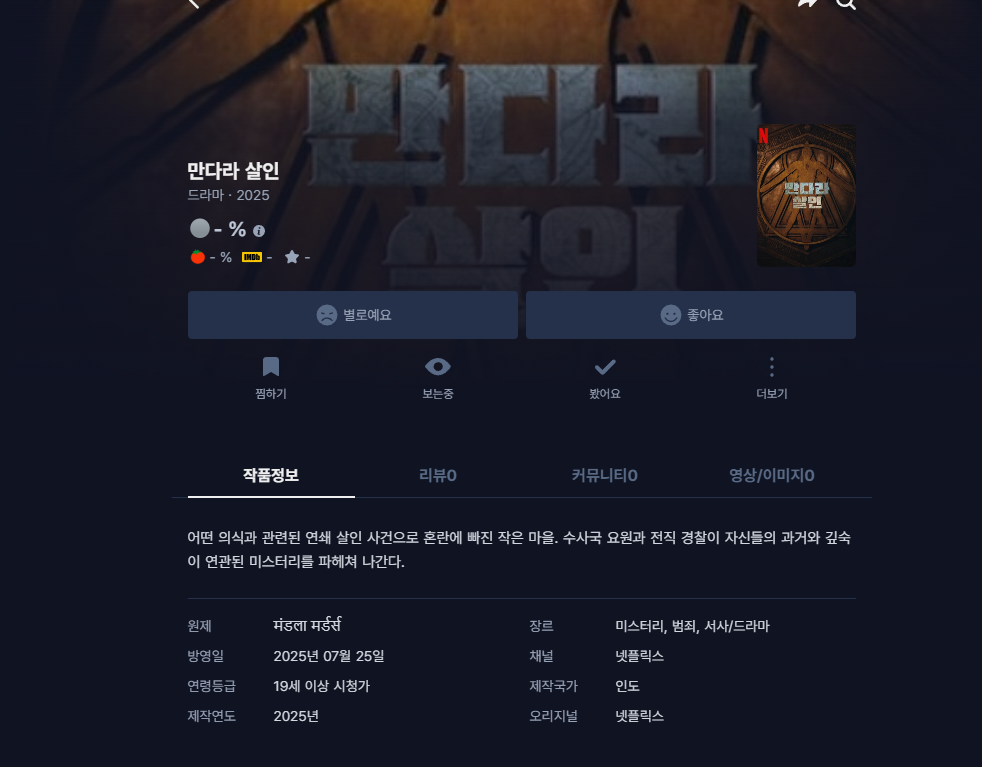Open the 만다라 살인 poster thumbnail
982x767 pixels.
point(806,196)
